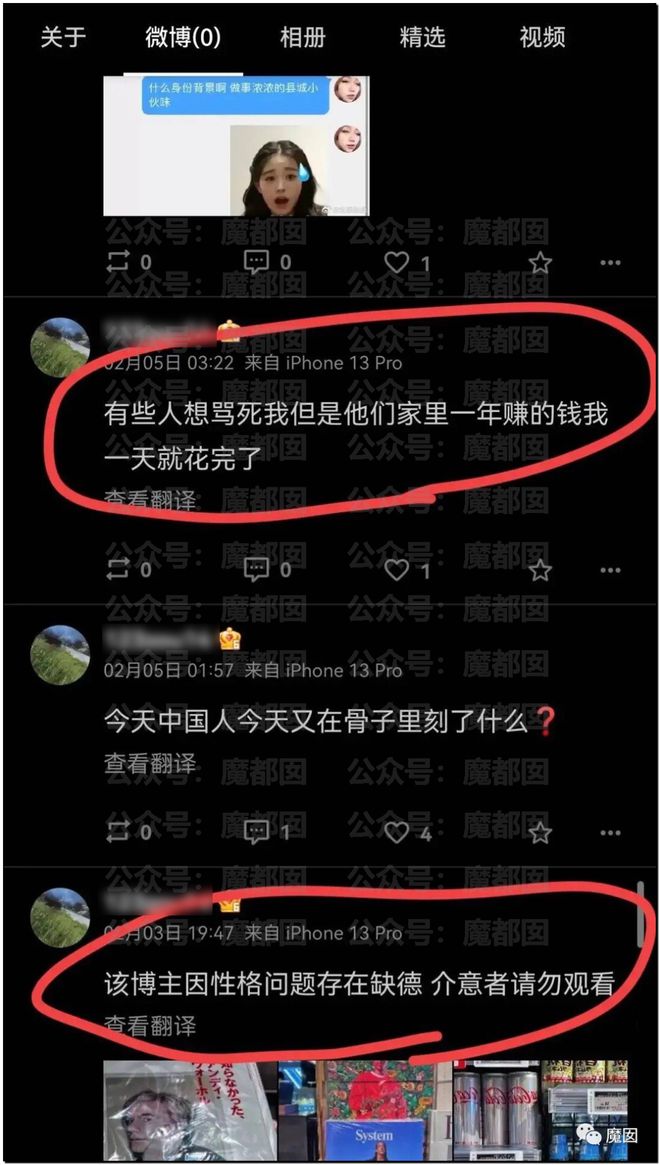Open the avatar on the 02月03日 19:47 post
This screenshot has width=660, height=1165.
[61, 917]
